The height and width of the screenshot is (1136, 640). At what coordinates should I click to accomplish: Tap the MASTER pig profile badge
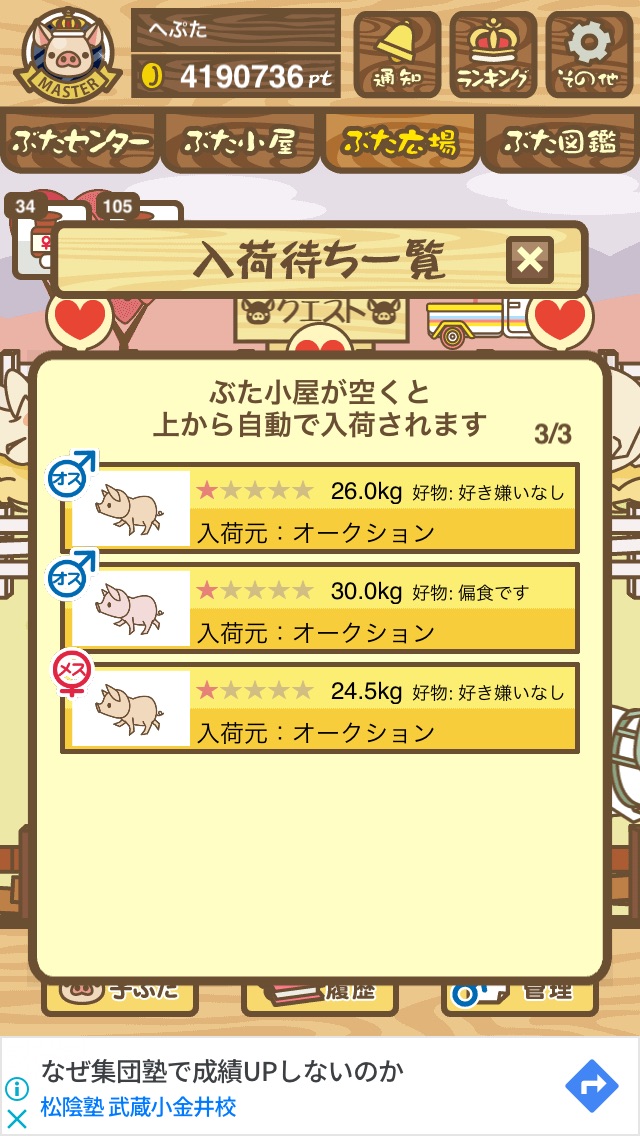click(67, 54)
